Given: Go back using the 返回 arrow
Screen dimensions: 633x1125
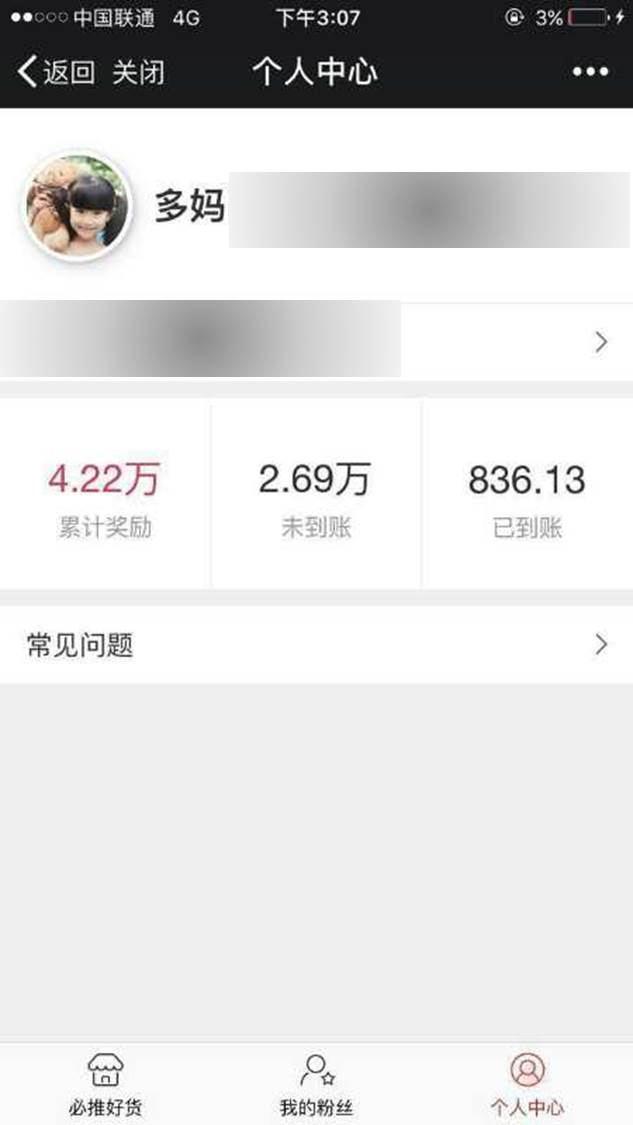Looking at the screenshot, I should 55,72.
